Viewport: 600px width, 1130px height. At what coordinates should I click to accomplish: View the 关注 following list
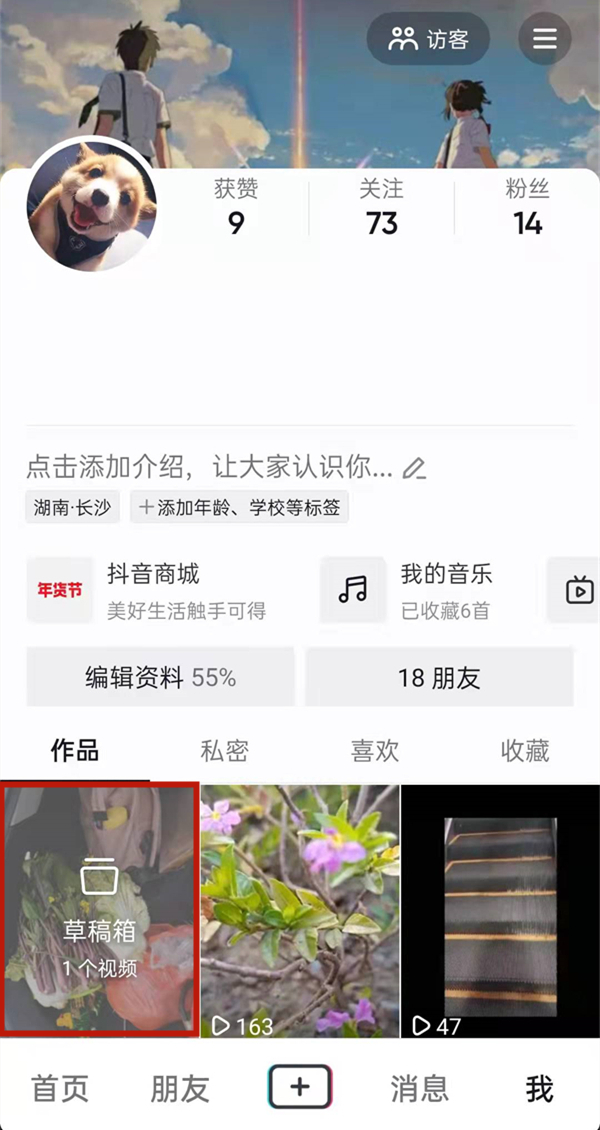click(x=381, y=207)
